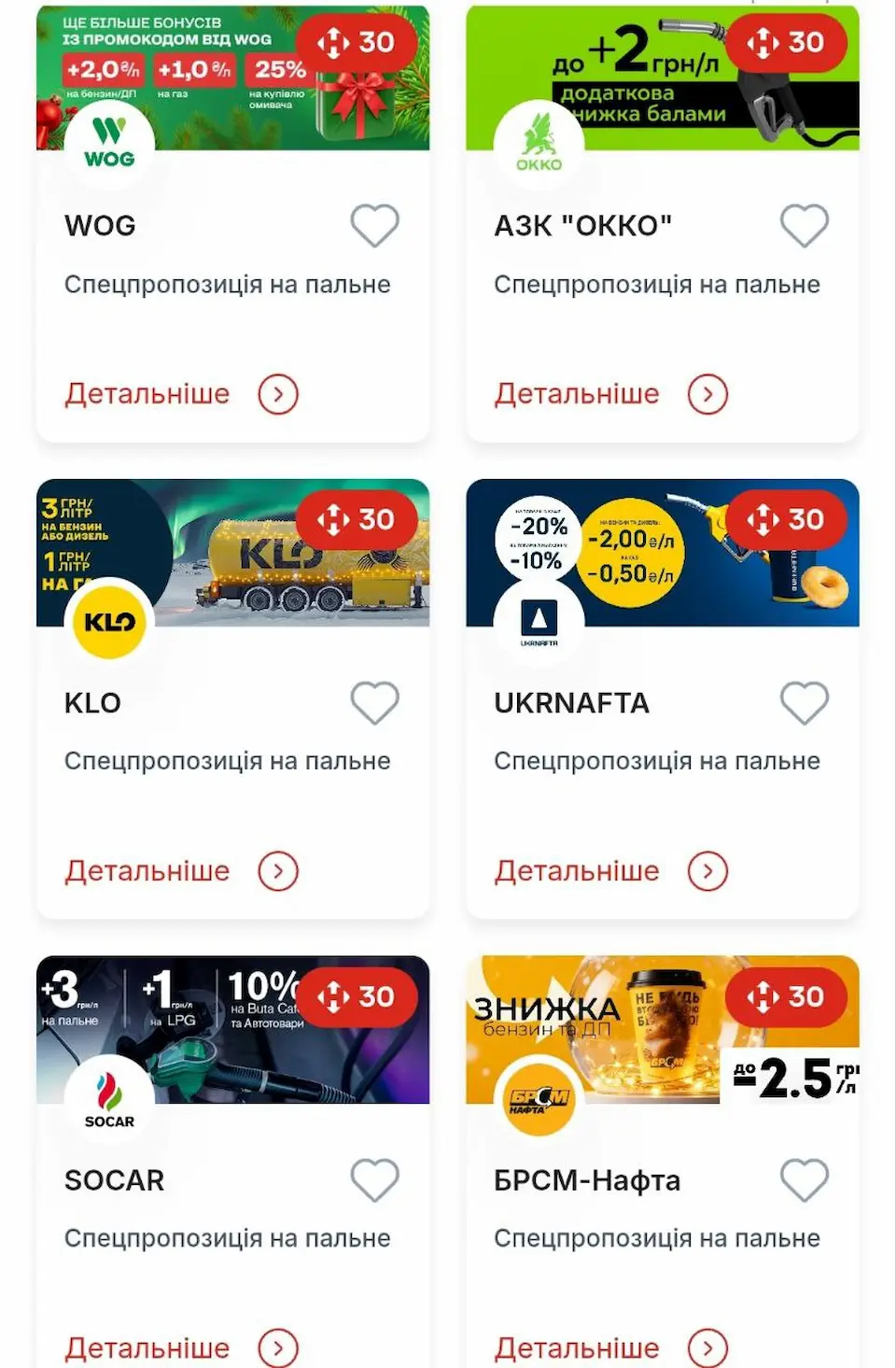Click the 30 badge on the БРСМ-Нафта card
Screen dimensions: 896x1368
(785, 997)
